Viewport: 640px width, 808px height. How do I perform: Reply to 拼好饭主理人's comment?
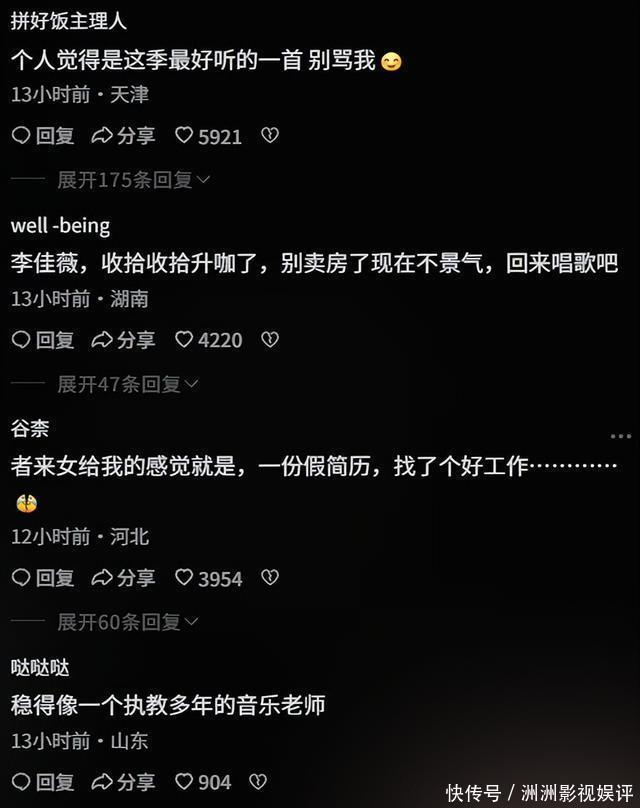pos(42,136)
